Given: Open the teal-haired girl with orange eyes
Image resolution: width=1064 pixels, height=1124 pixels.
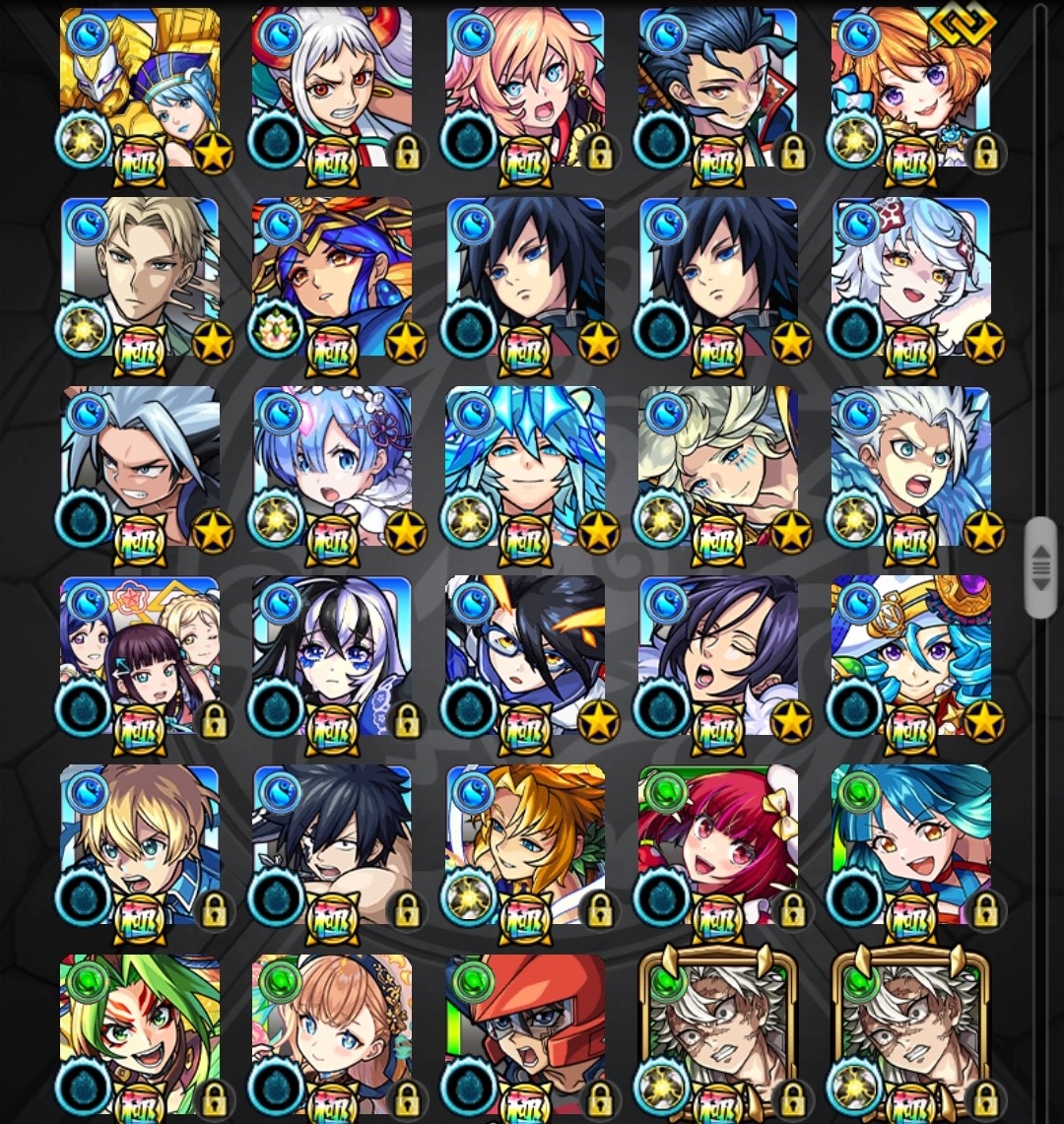Looking at the screenshot, I should click(911, 845).
